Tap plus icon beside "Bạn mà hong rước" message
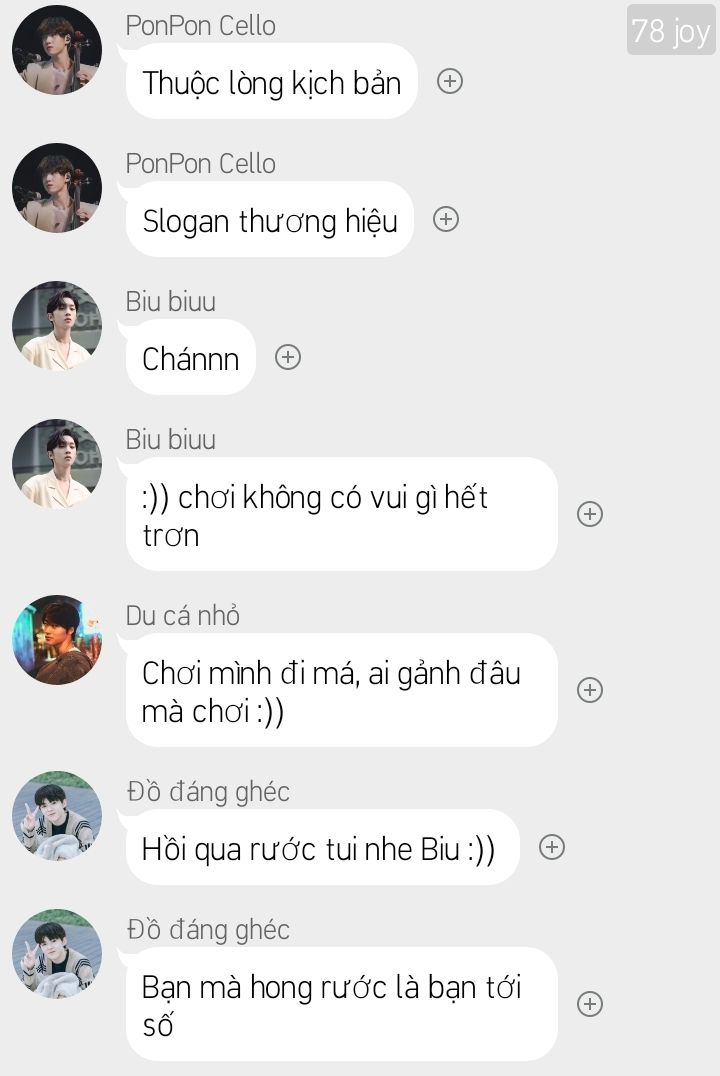 coord(590,1004)
